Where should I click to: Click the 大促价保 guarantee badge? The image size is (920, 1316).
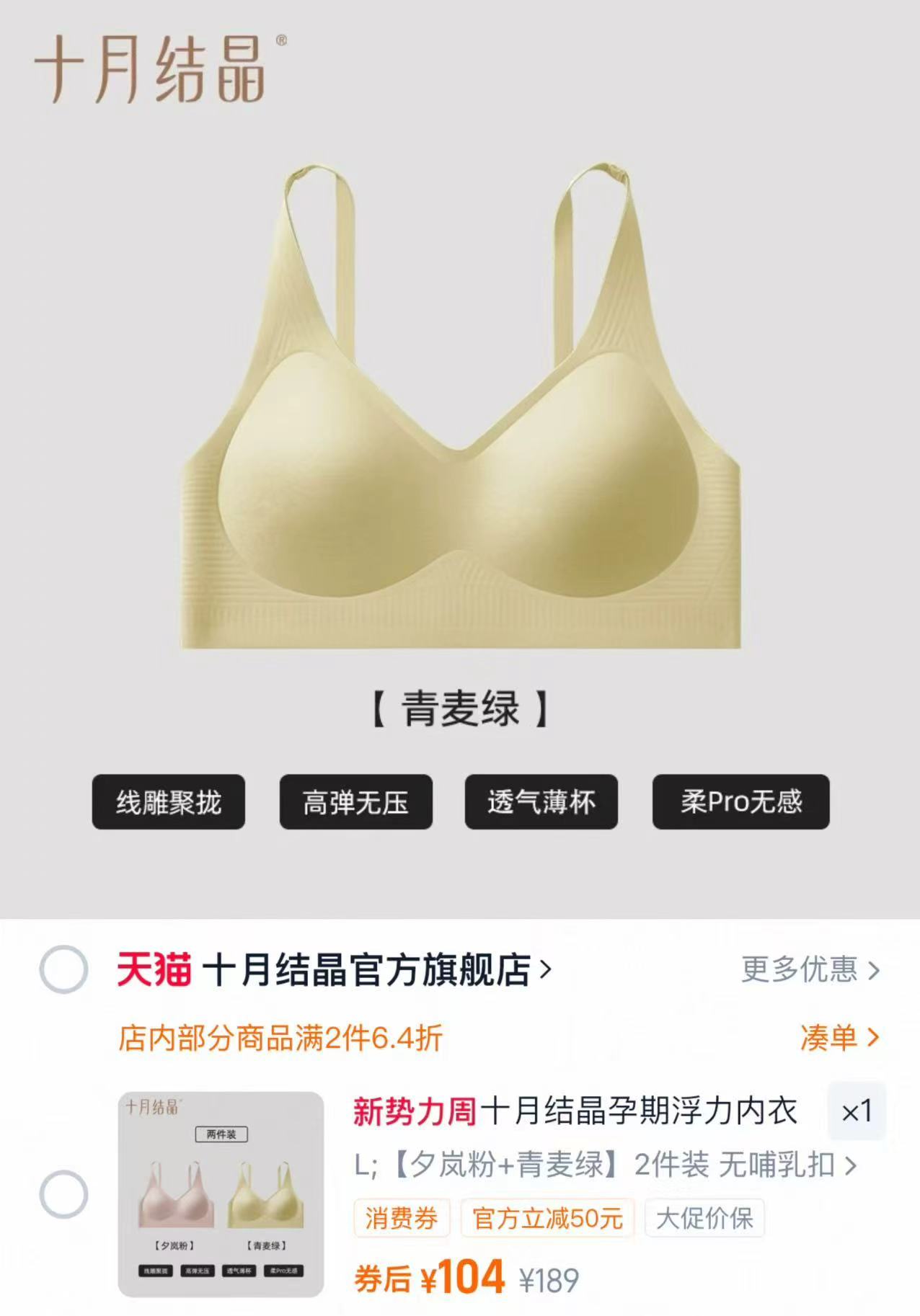click(x=704, y=1219)
